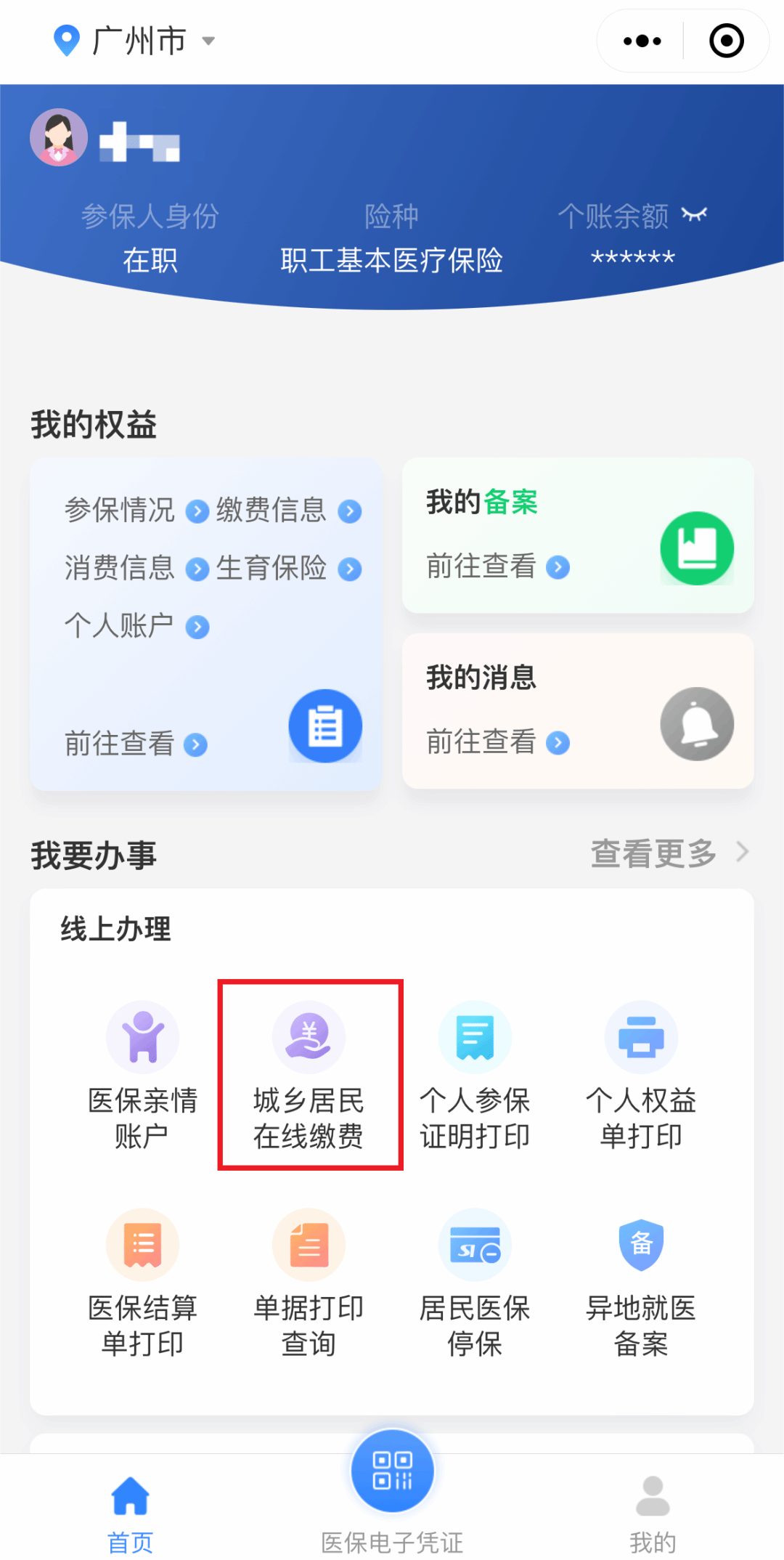
Task: Open the 广州市 city selector dropdown
Action: 138,41
